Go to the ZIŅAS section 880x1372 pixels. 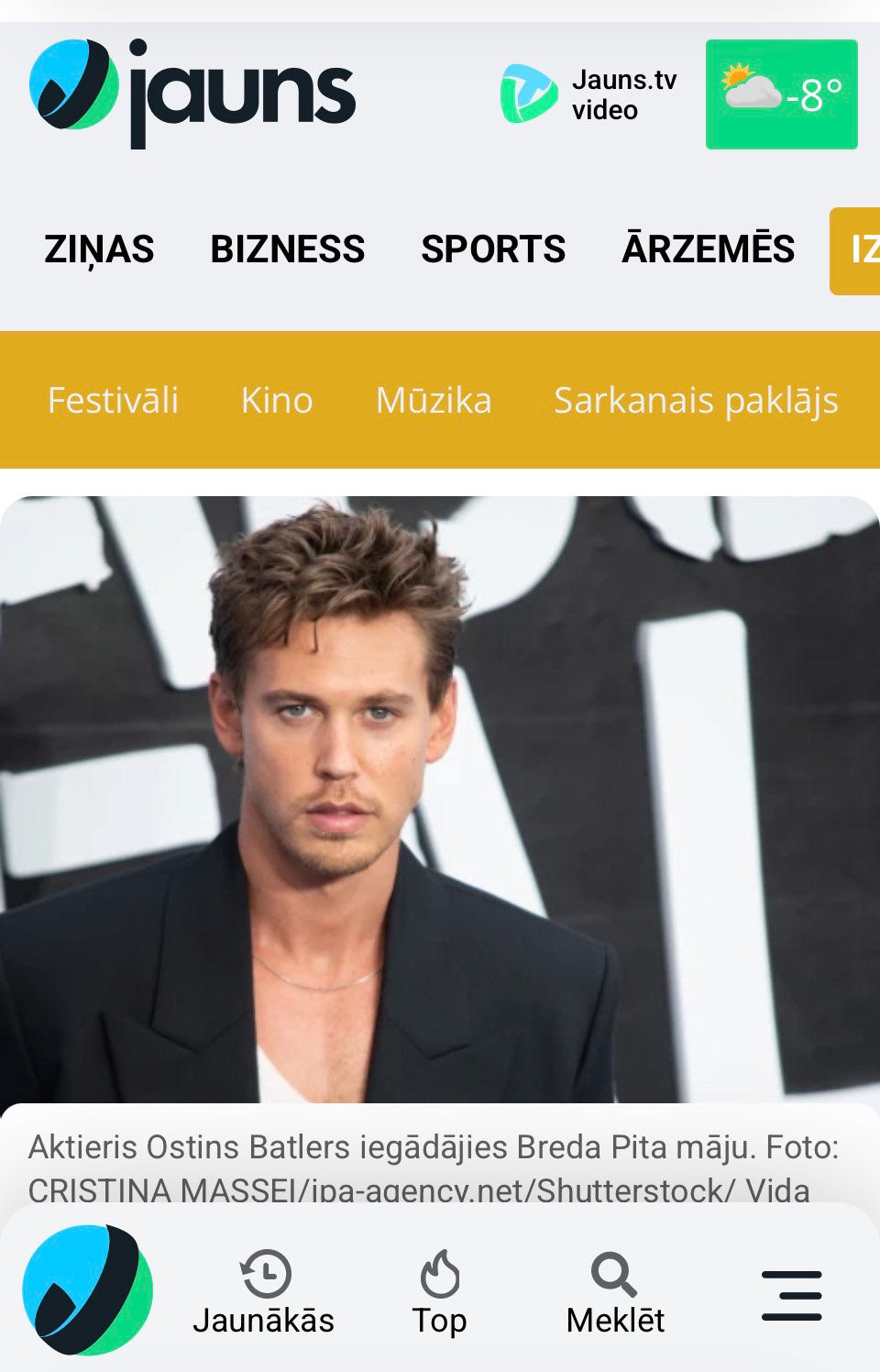tap(99, 249)
